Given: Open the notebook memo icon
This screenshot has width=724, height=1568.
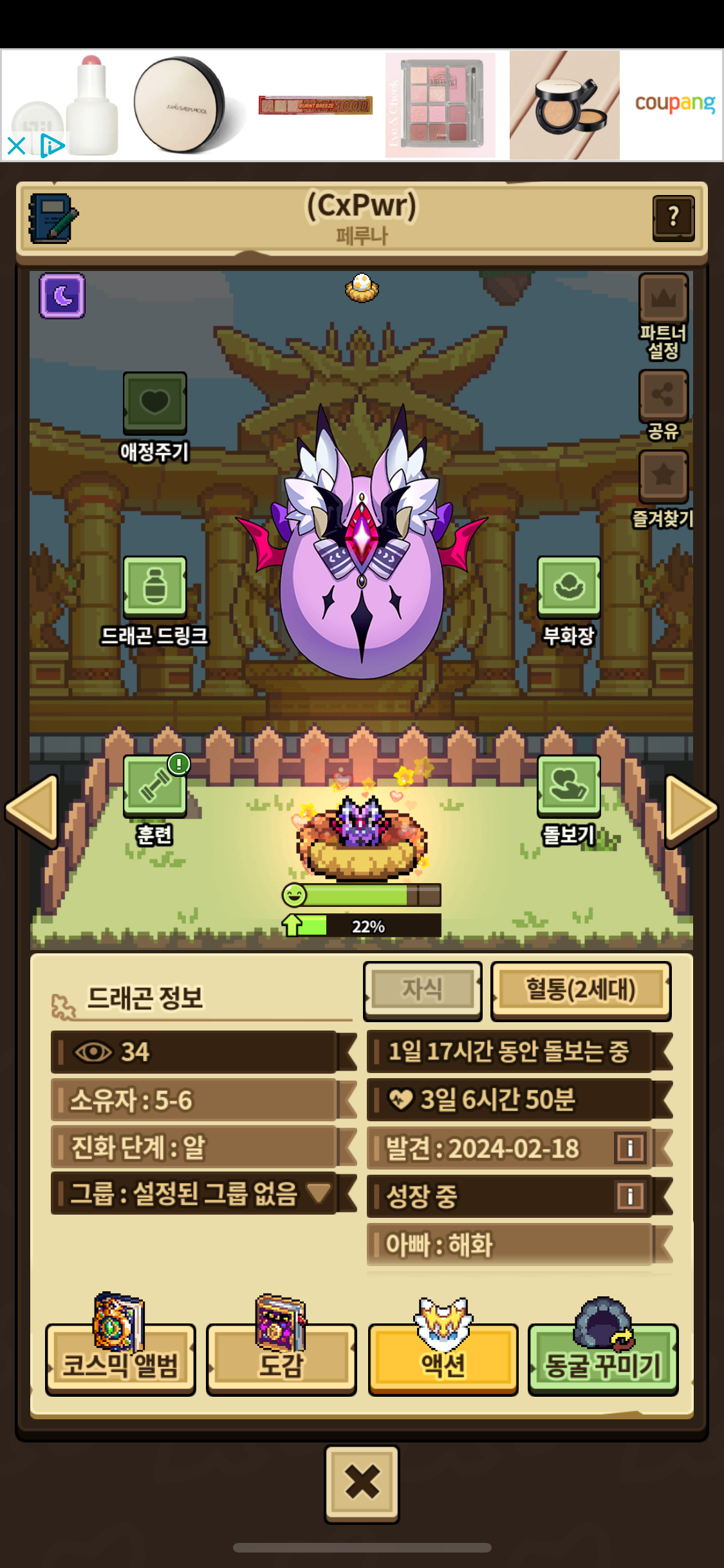Looking at the screenshot, I should [x=53, y=219].
